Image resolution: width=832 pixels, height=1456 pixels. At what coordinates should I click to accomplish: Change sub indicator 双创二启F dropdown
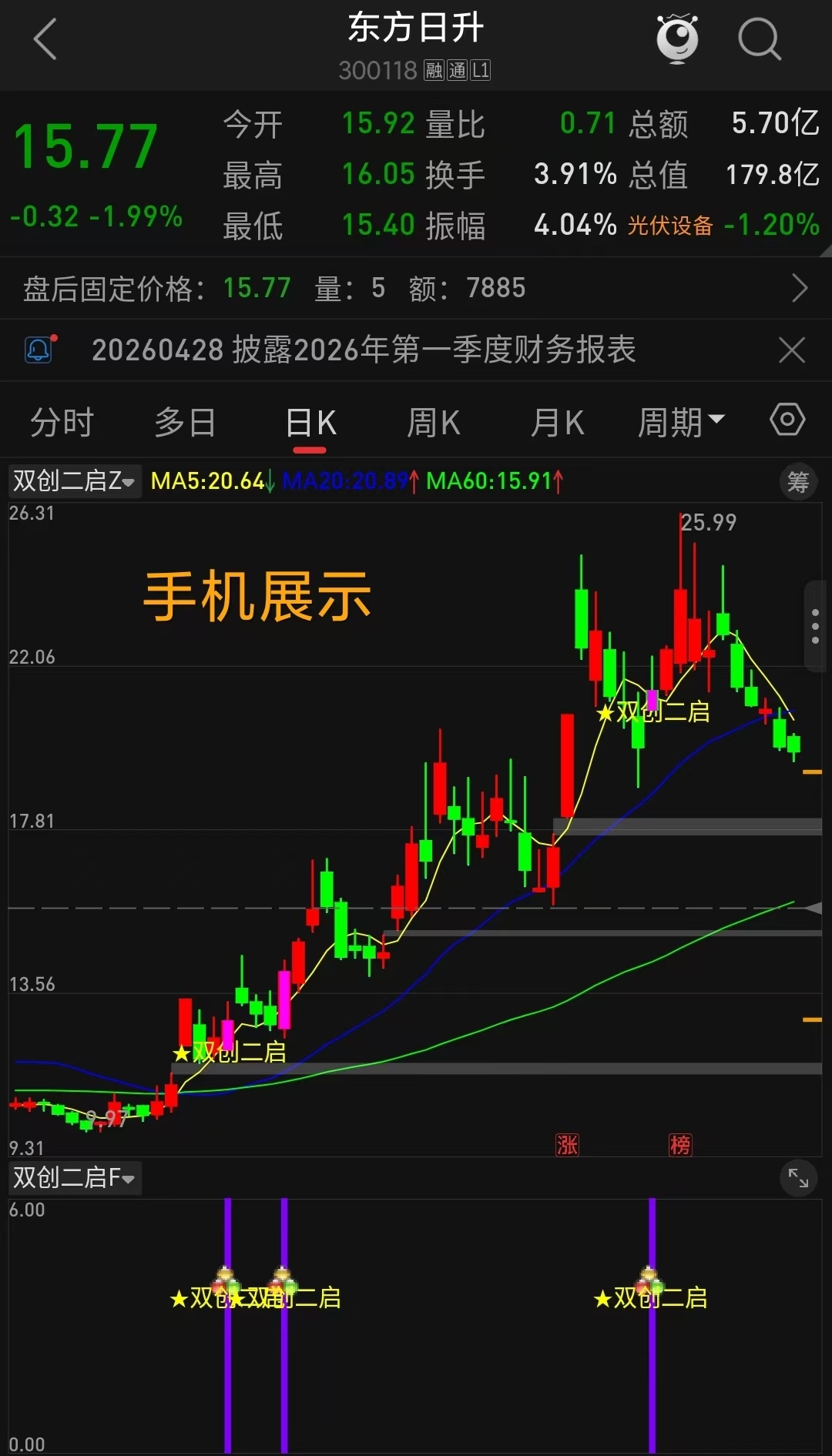[x=74, y=1178]
